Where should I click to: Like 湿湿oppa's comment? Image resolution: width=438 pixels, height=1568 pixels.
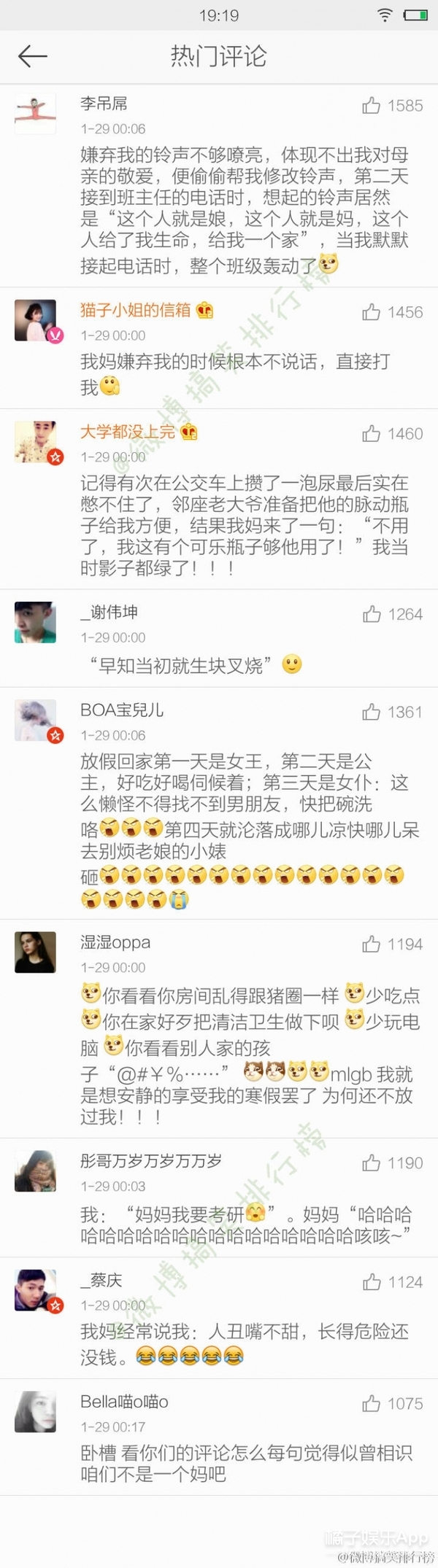click(371, 944)
